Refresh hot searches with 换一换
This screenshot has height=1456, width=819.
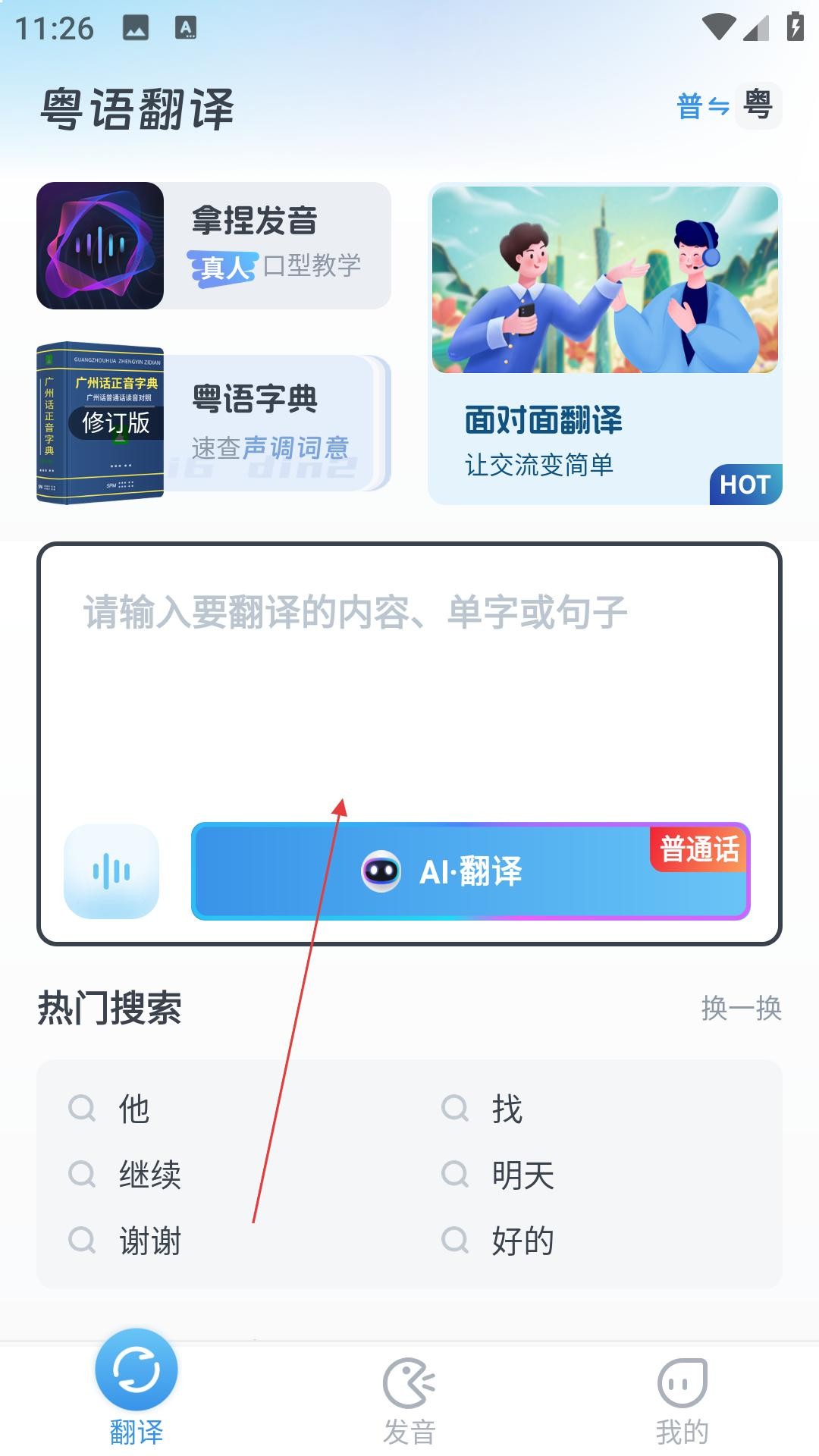point(741,1008)
